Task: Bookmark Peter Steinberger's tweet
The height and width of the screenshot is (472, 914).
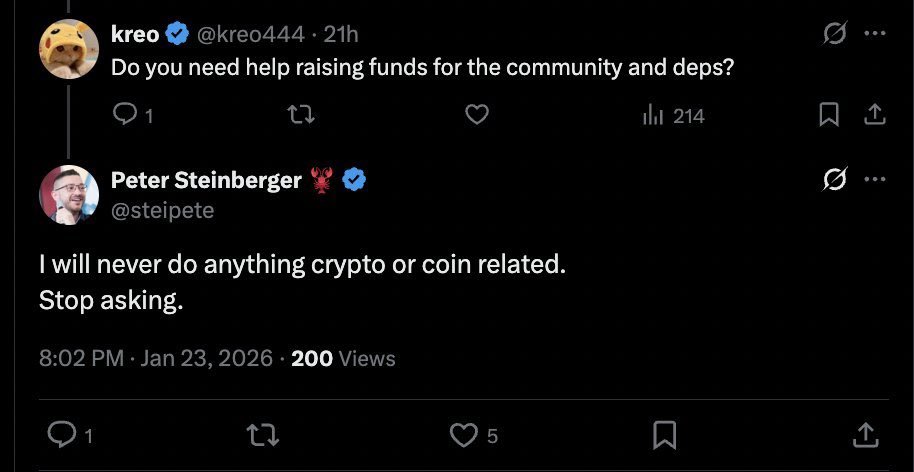Action: [x=664, y=435]
